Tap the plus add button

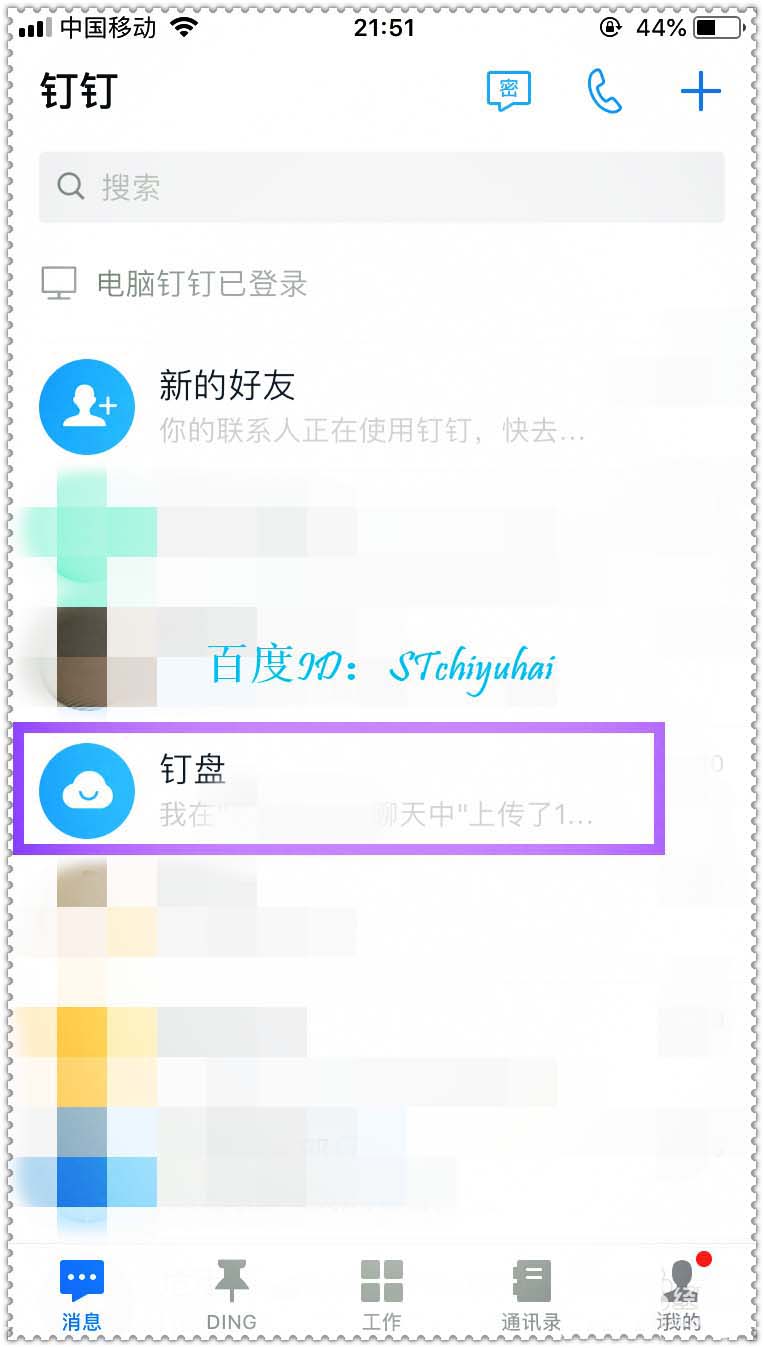point(700,92)
